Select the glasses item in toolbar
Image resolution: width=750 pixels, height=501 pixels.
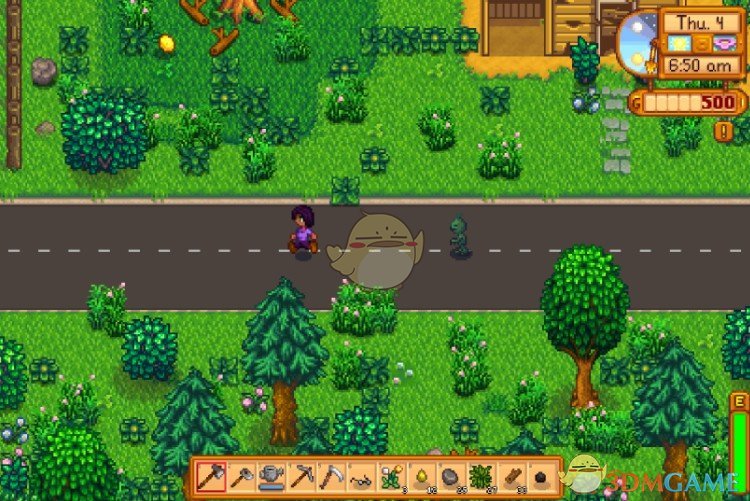coord(361,477)
